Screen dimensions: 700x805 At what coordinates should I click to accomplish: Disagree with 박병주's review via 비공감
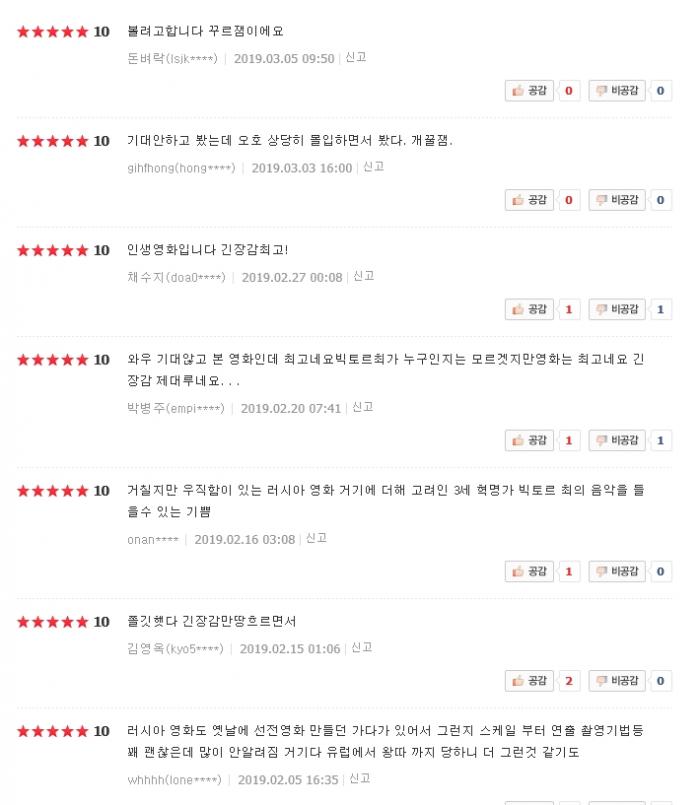[617, 440]
